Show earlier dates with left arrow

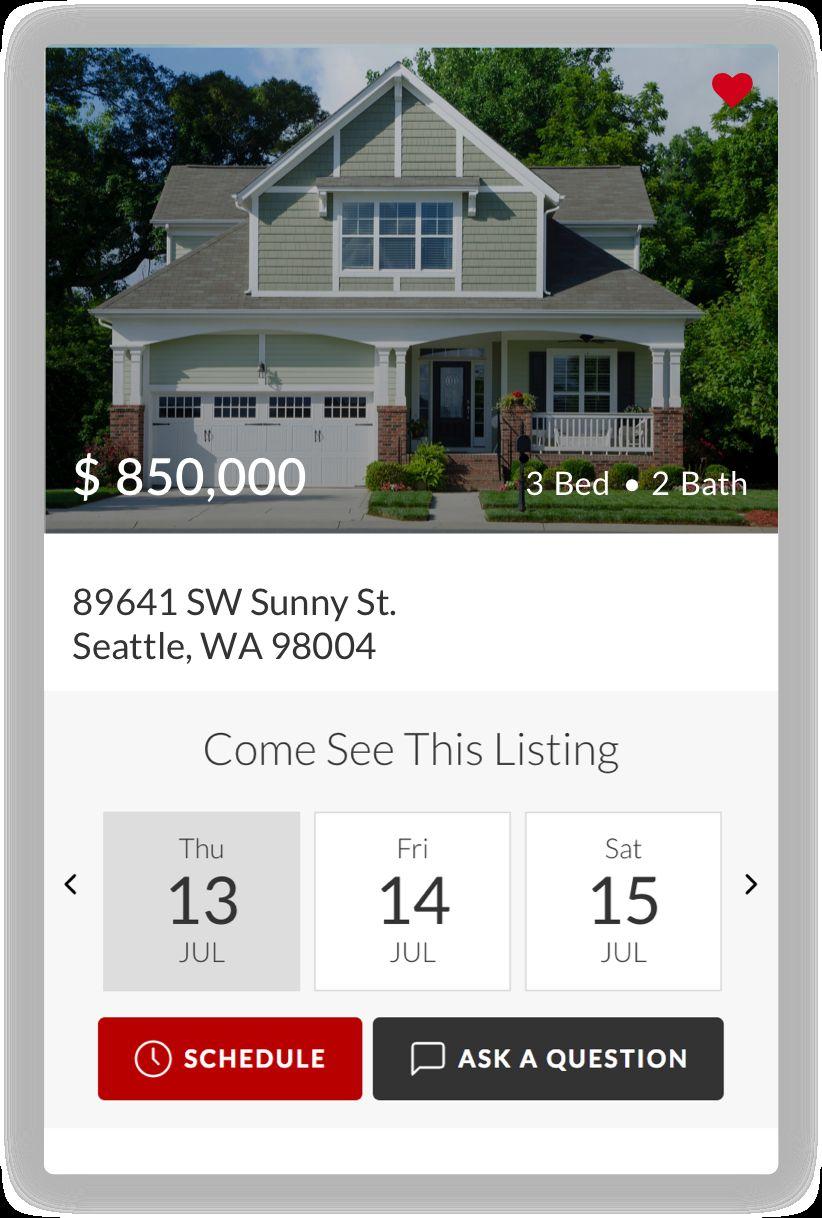[71, 884]
